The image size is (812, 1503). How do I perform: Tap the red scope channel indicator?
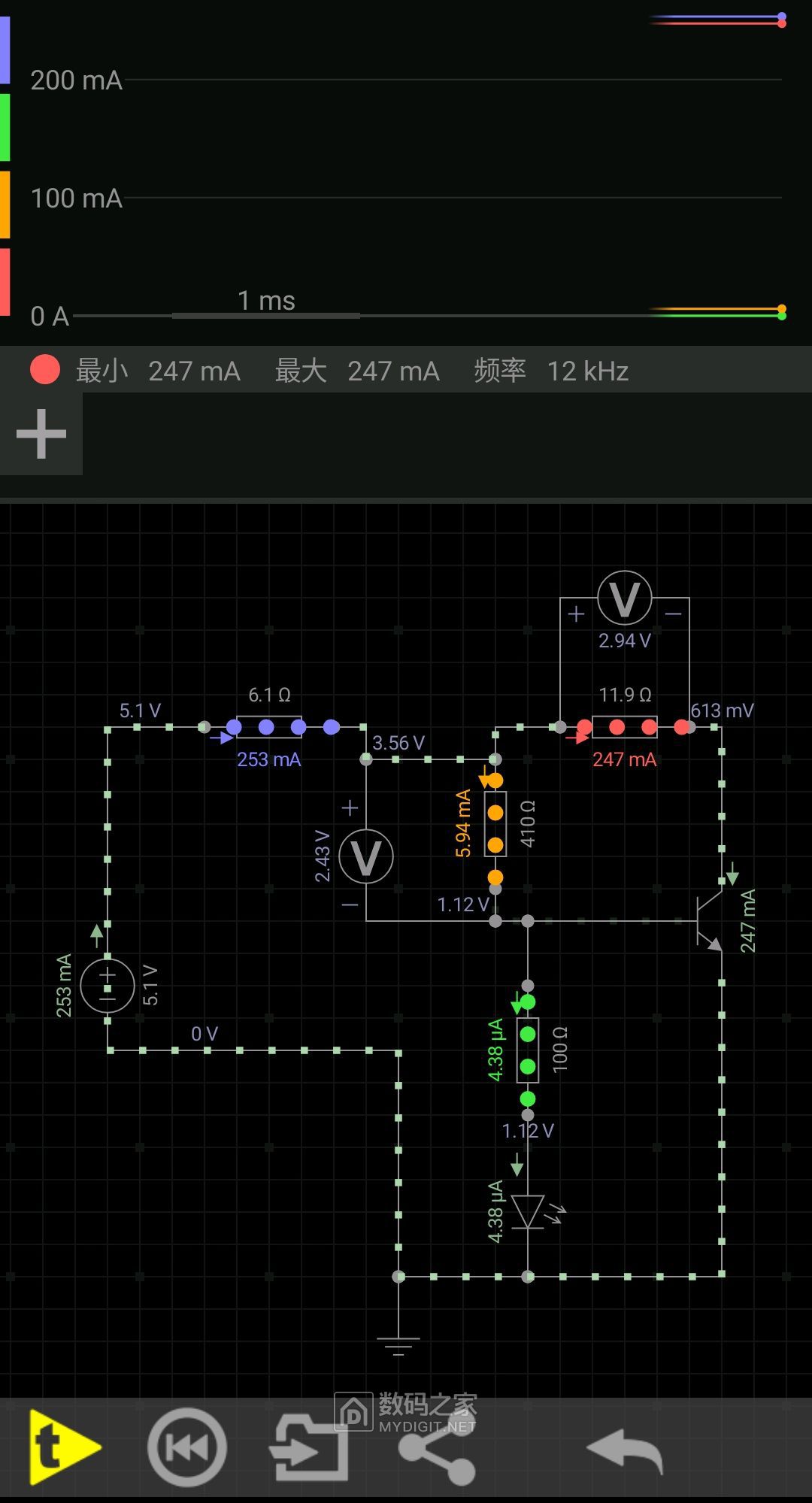coord(44,370)
